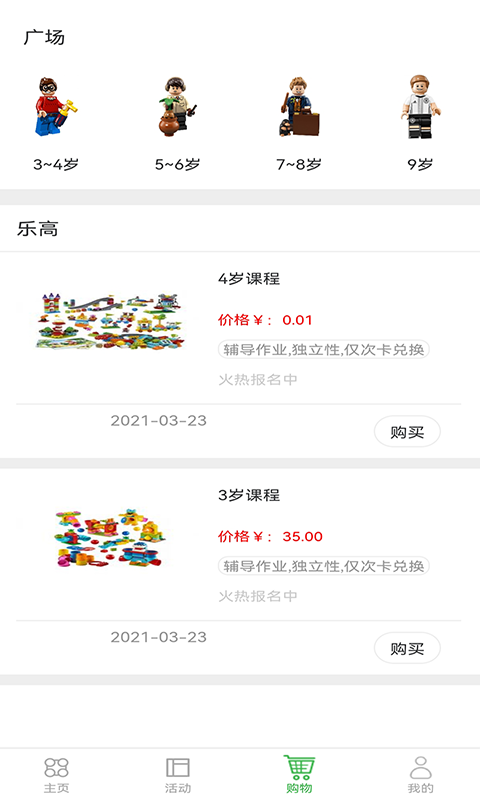Open the 7~8岁 age category
480x800 pixels.
pos(298,124)
